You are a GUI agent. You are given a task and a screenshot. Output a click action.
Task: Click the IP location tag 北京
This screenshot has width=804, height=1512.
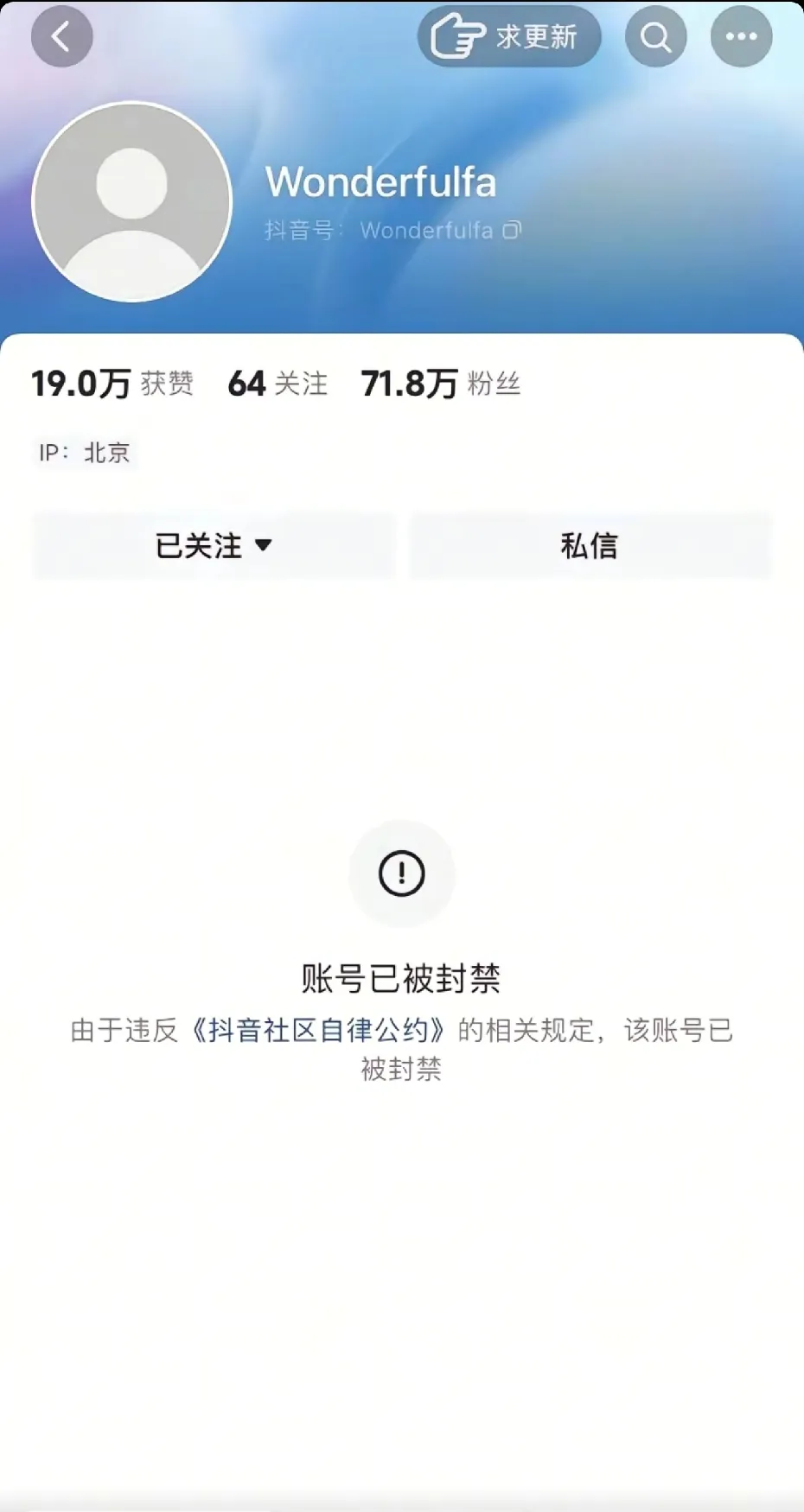86,452
